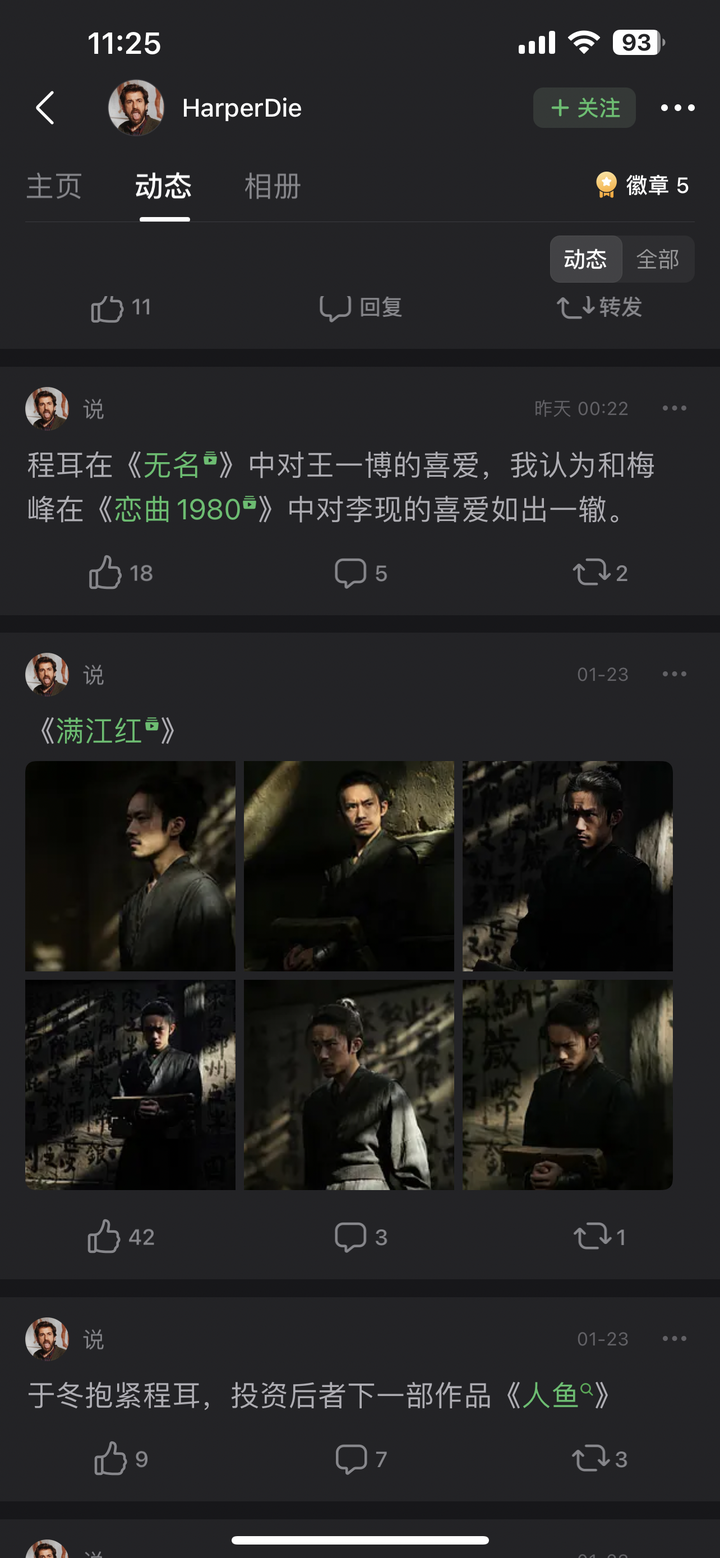This screenshot has height=1558, width=720.
Task: Open comments on the 无名 post
Action: pos(360,573)
